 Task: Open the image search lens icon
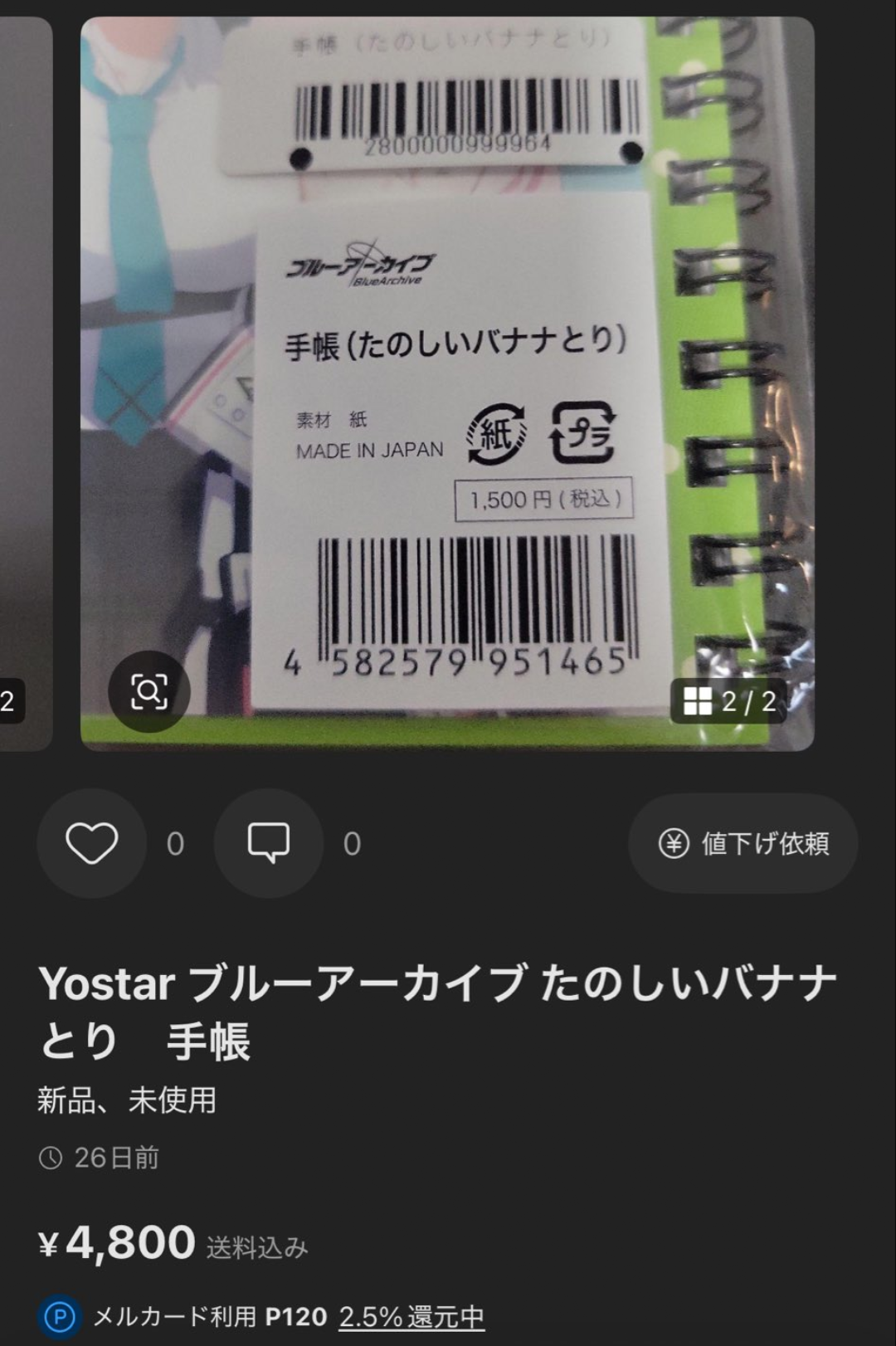[149, 691]
